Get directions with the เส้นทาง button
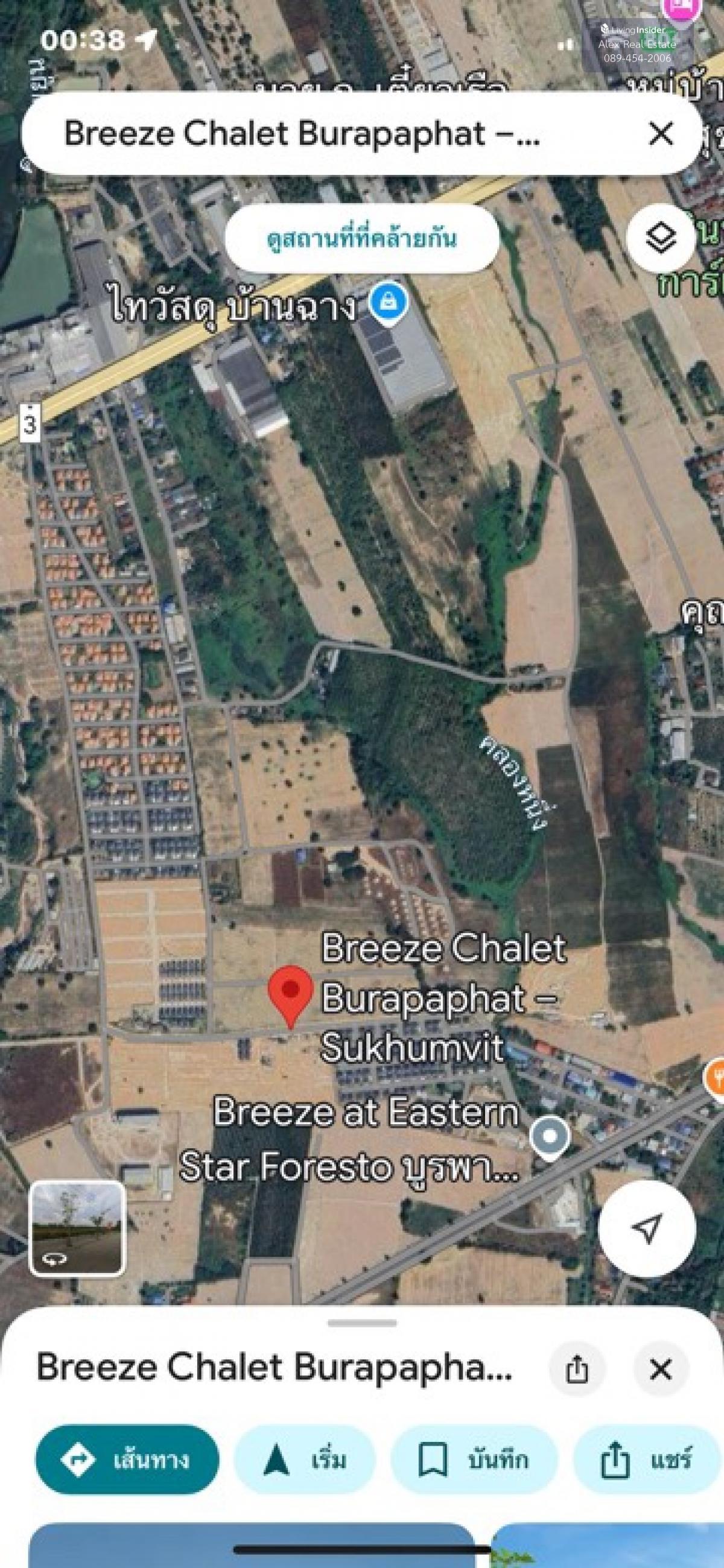Screen dimensions: 724x1568 point(127,1460)
